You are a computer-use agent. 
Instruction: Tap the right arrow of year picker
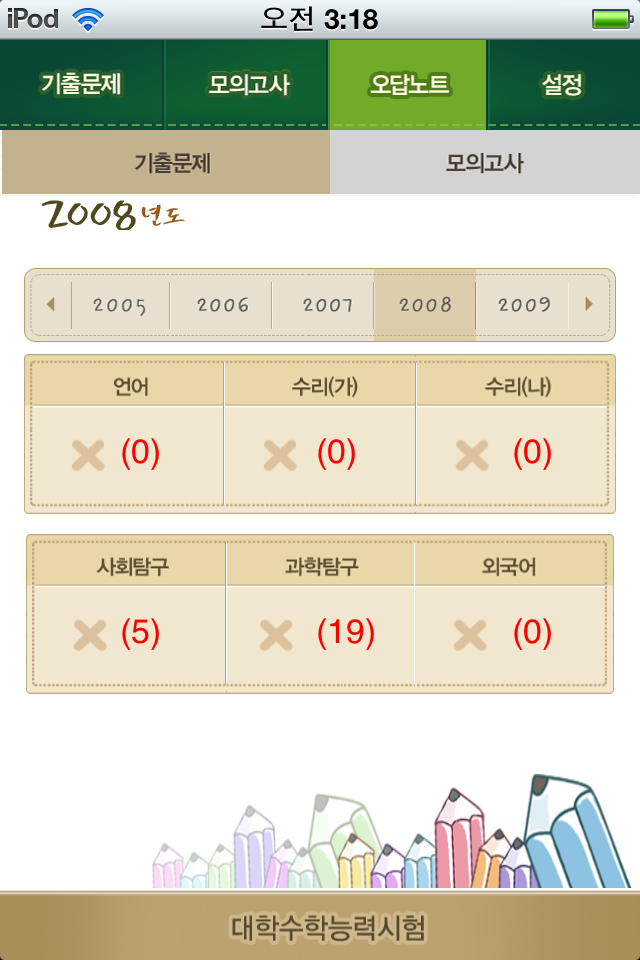pos(589,304)
